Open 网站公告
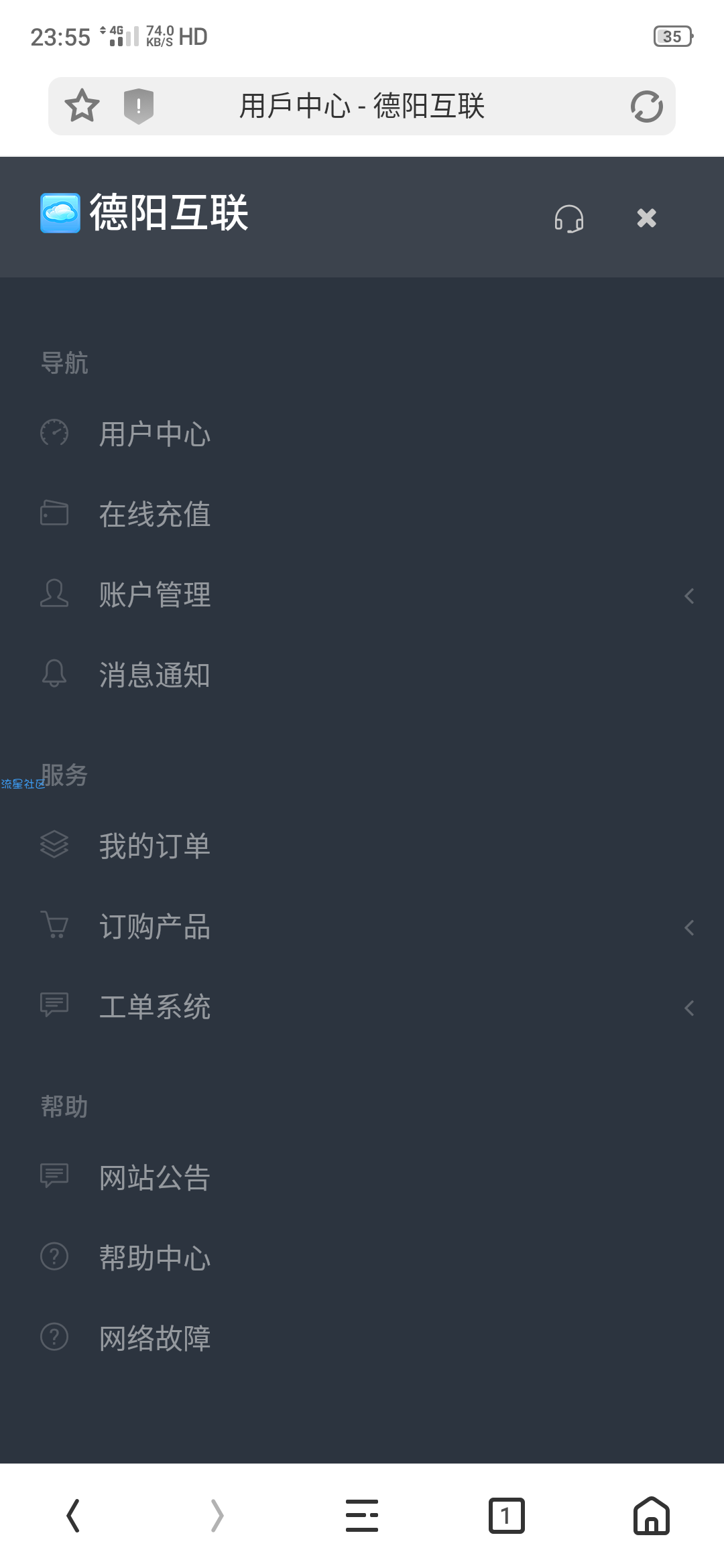Viewport: 724px width, 1568px height. [362, 1177]
